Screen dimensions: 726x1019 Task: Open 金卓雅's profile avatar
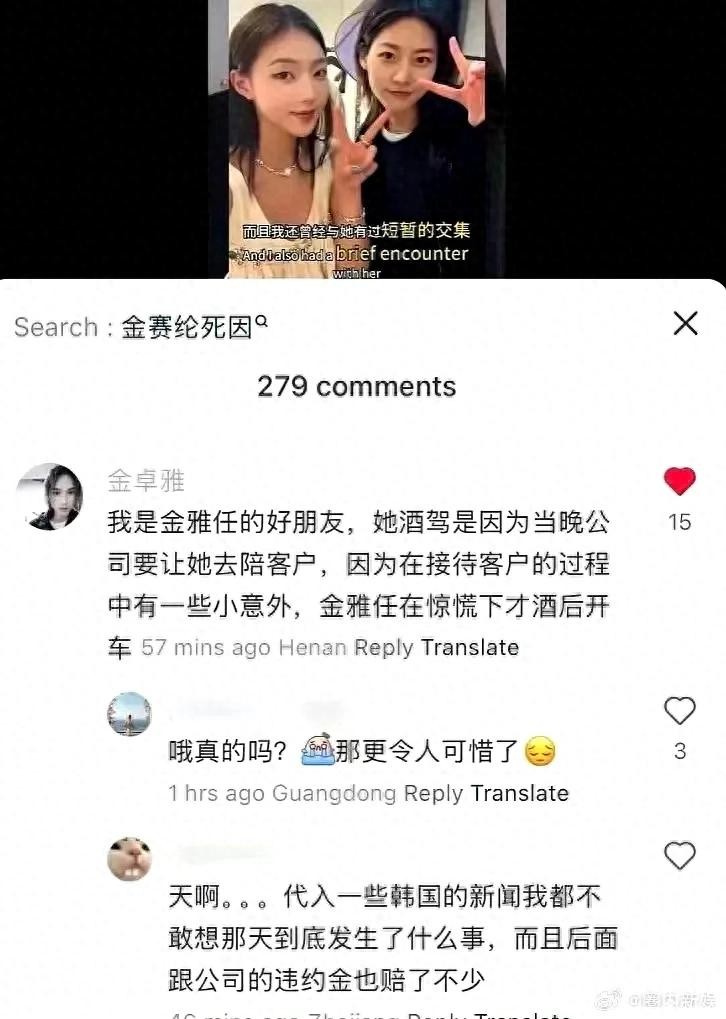click(50, 496)
